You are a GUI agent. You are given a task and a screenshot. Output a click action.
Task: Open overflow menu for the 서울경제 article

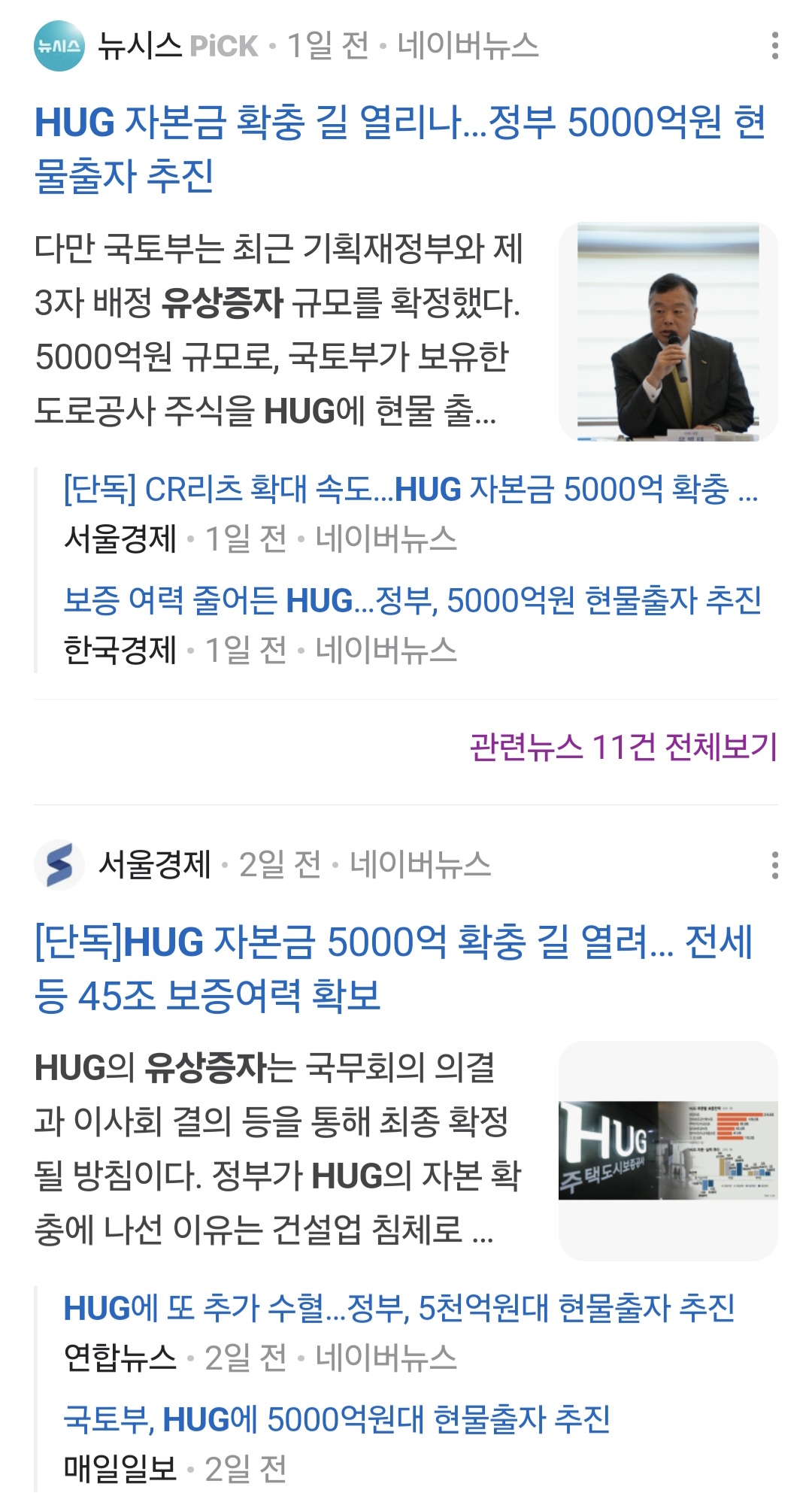(774, 865)
